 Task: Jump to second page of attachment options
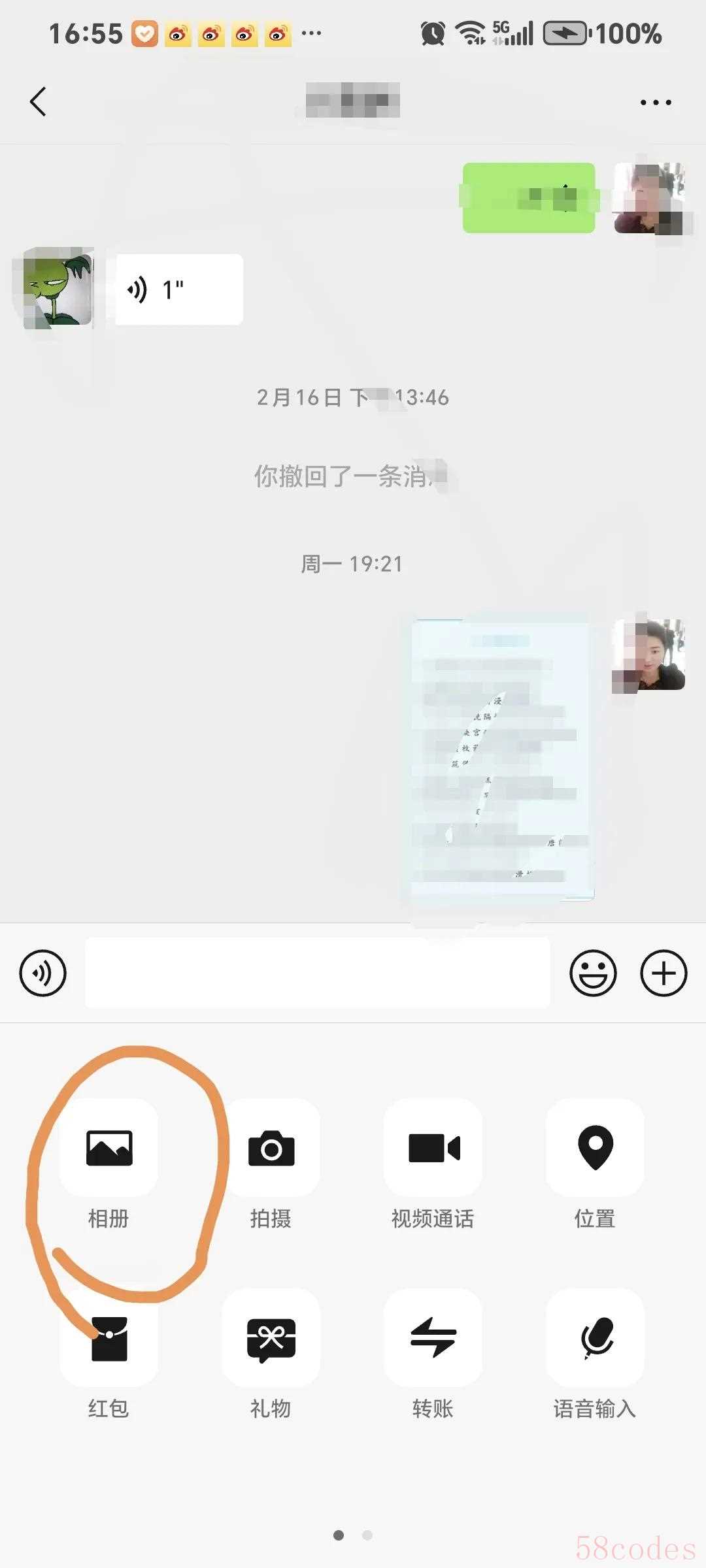[x=367, y=1535]
